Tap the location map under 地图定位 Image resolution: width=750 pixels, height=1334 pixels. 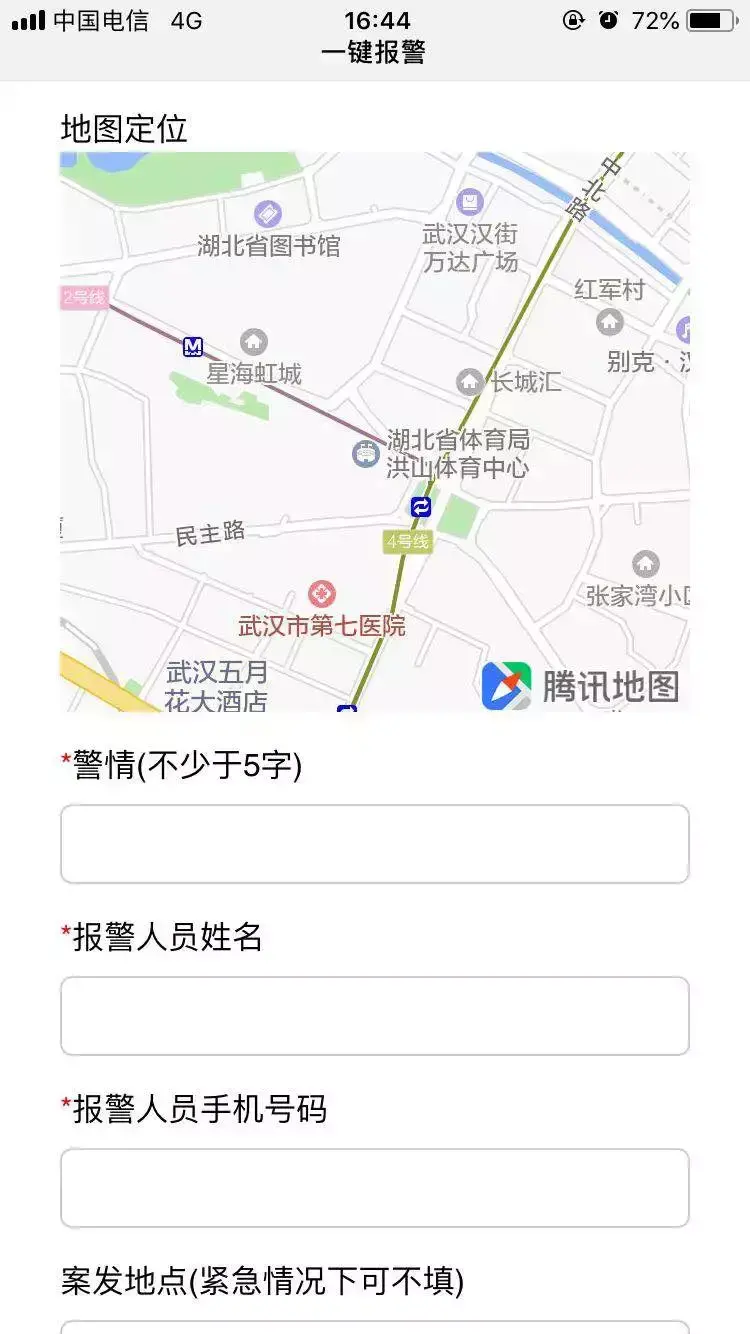coord(375,432)
